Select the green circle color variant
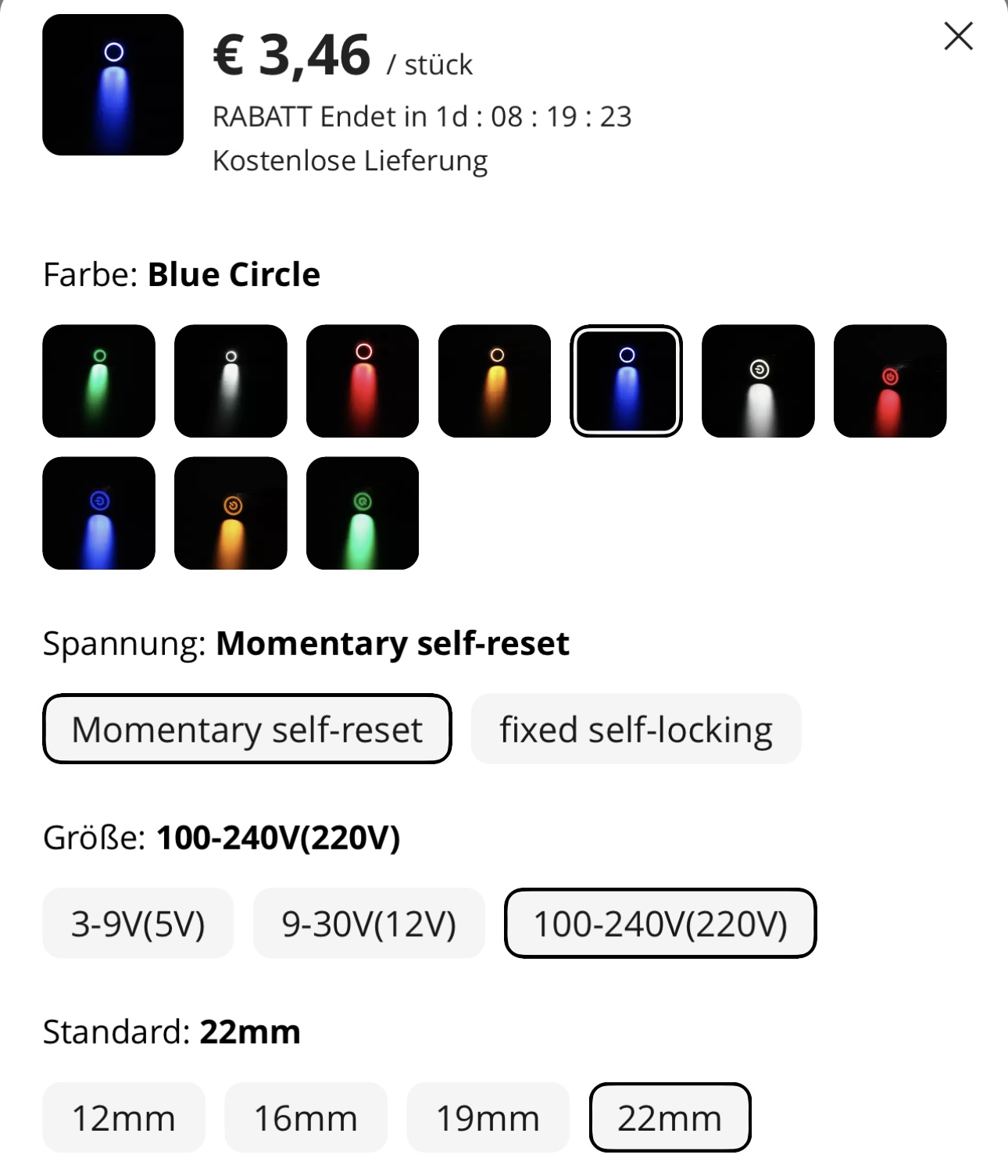The width and height of the screenshot is (1008, 1176). point(98,381)
